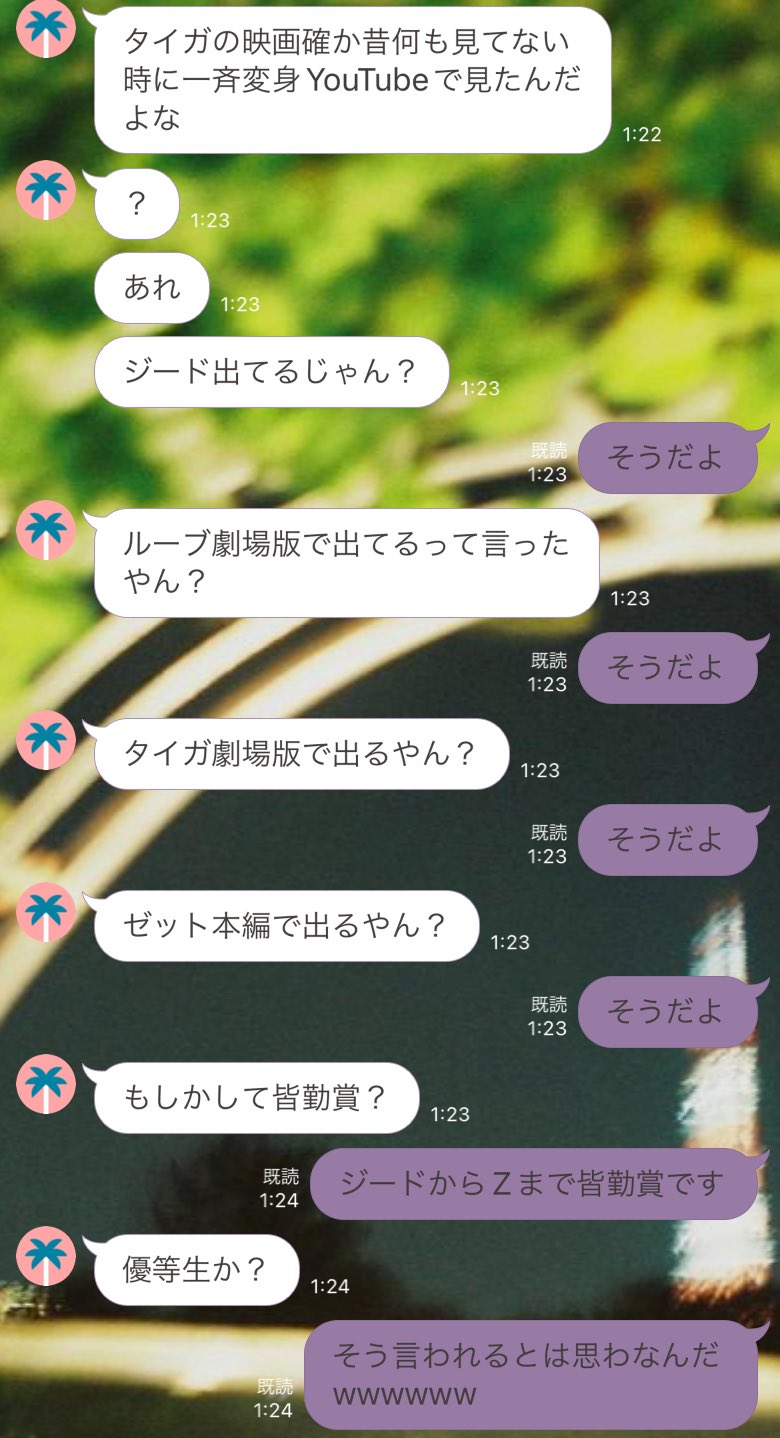The height and width of the screenshot is (1438, 780).
Task: Open profile avatar by "もしかして皆勤賞？"
Action: (x=46, y=1084)
